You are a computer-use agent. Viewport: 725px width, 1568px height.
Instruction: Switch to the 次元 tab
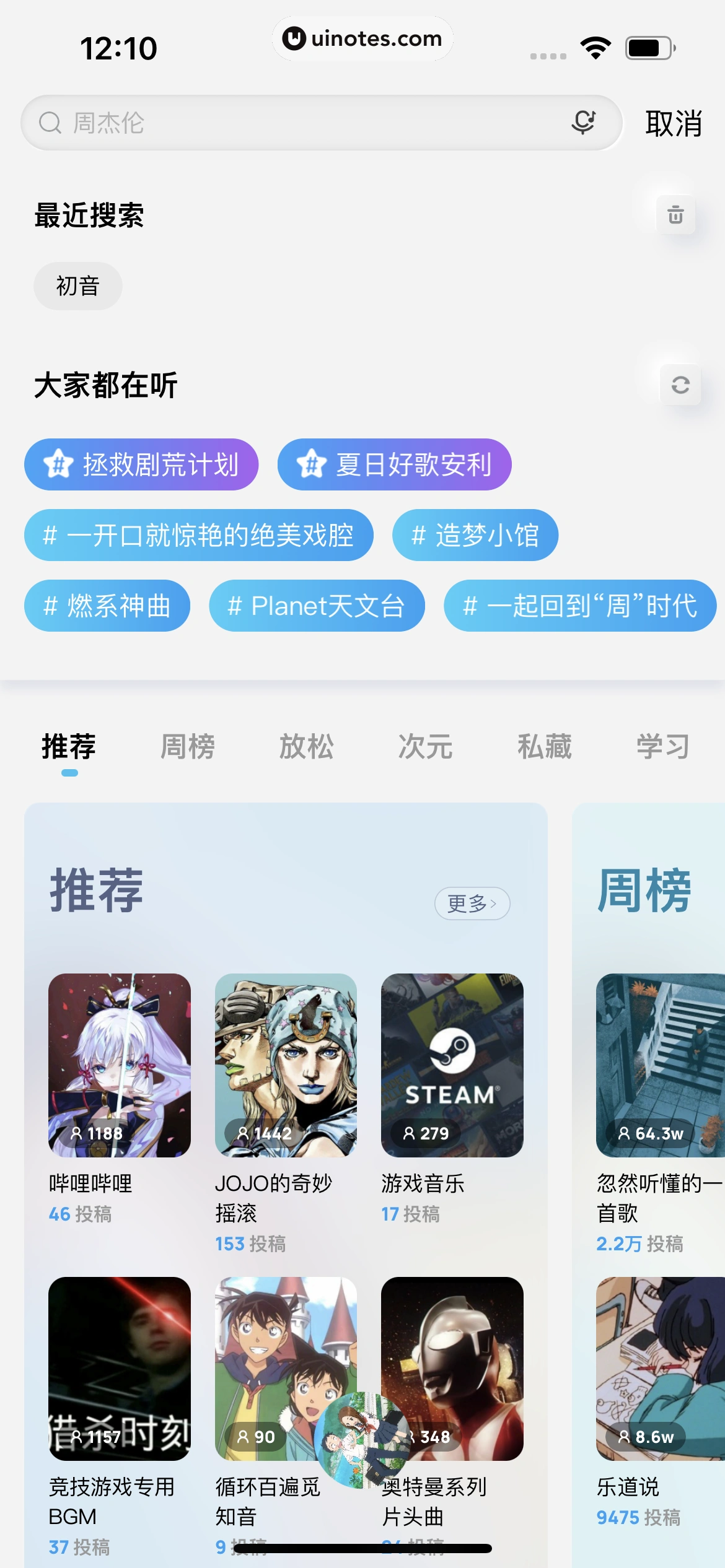426,747
